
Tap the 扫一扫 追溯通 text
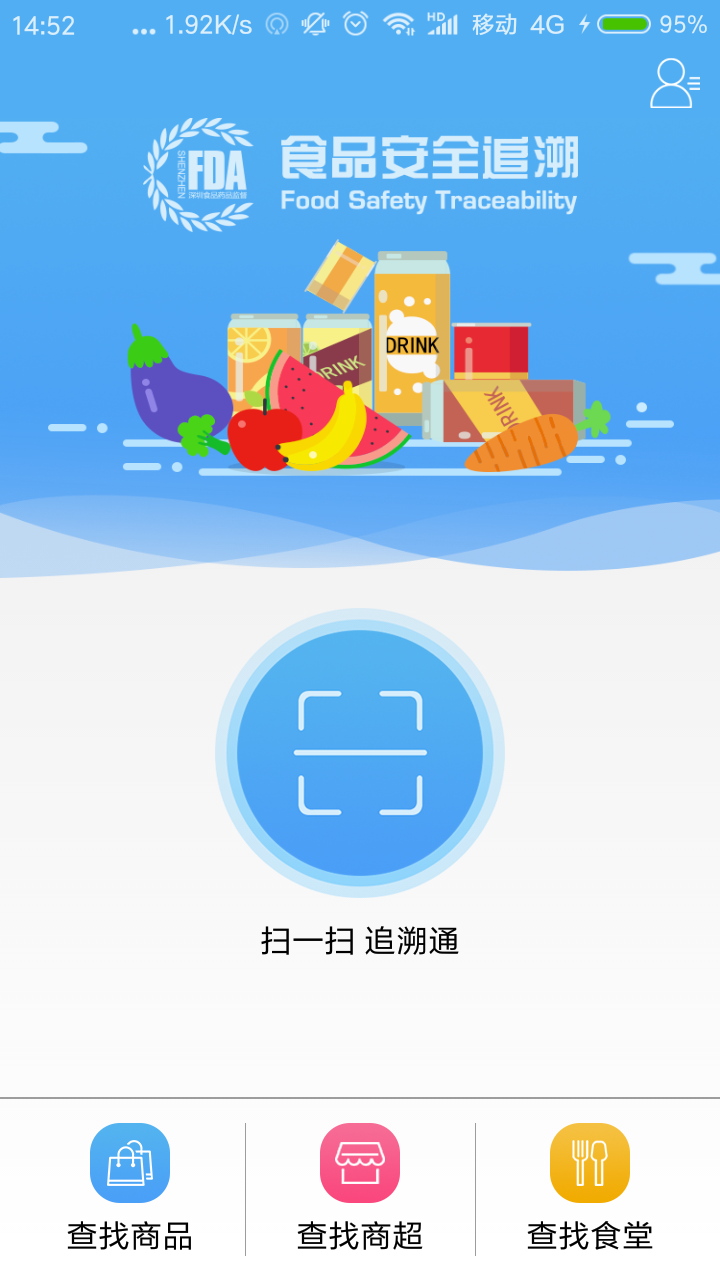coord(360,942)
